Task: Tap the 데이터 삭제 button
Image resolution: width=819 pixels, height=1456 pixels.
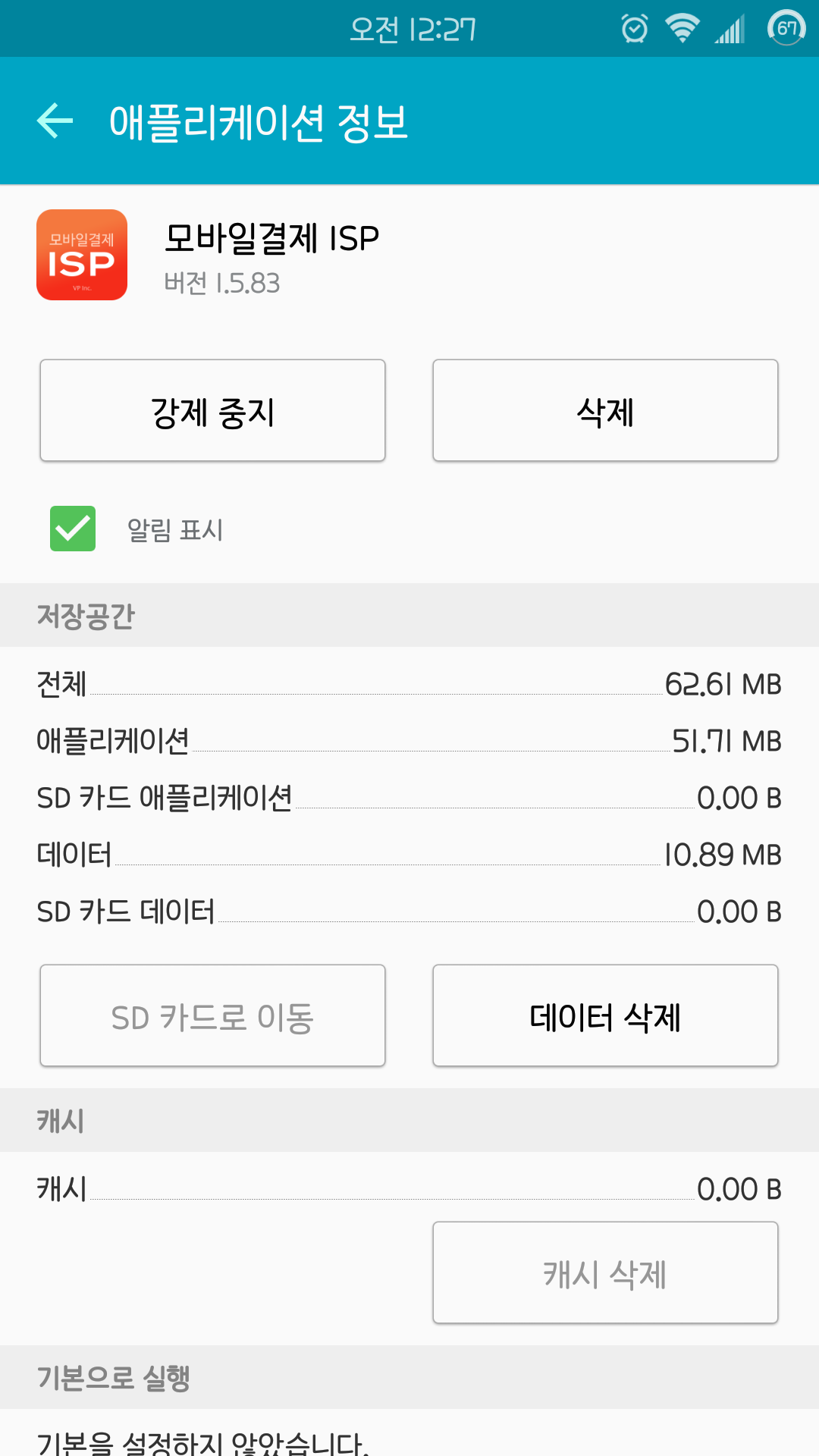Action: pos(605,1016)
